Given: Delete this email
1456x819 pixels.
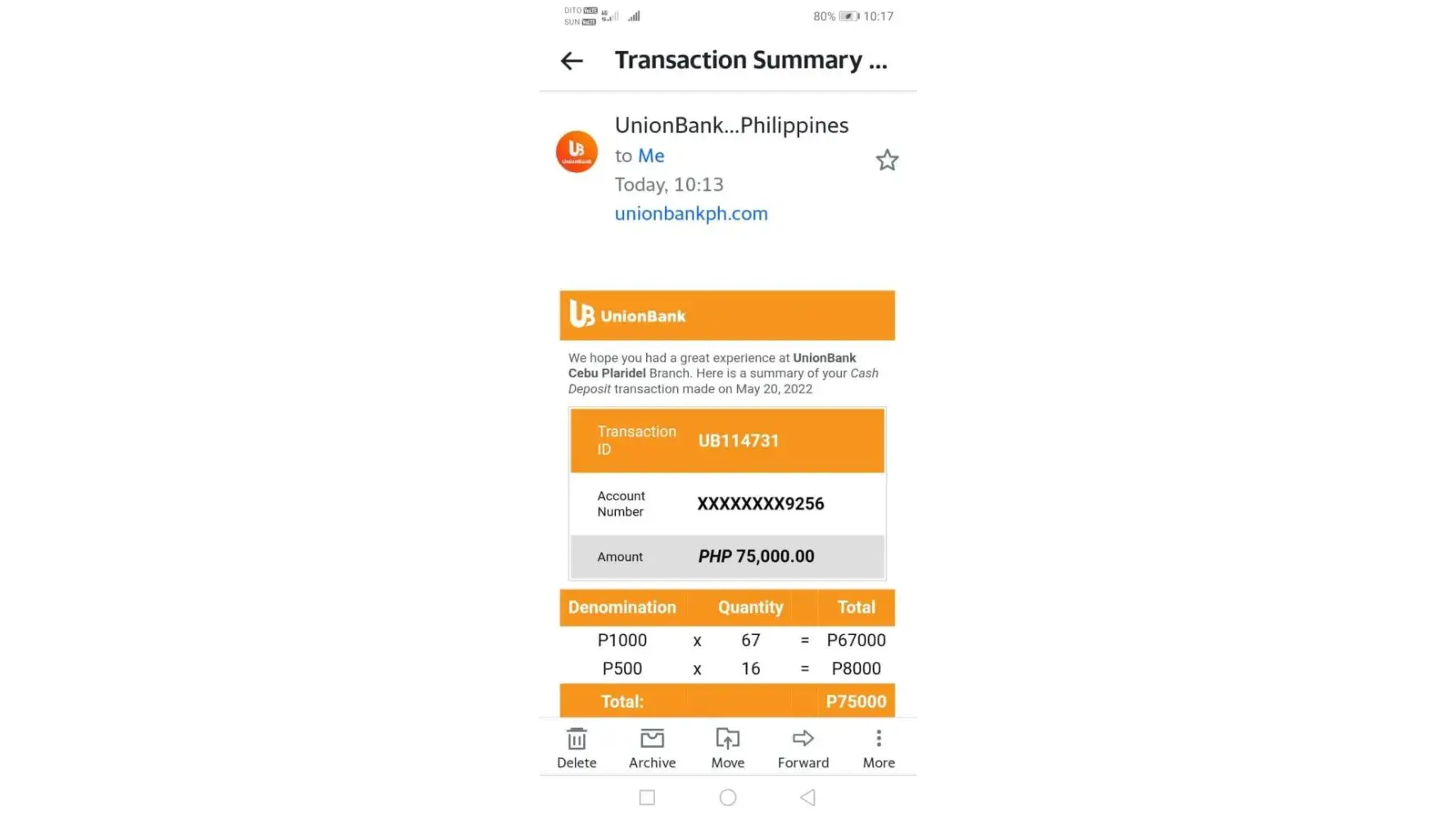Looking at the screenshot, I should click(577, 748).
